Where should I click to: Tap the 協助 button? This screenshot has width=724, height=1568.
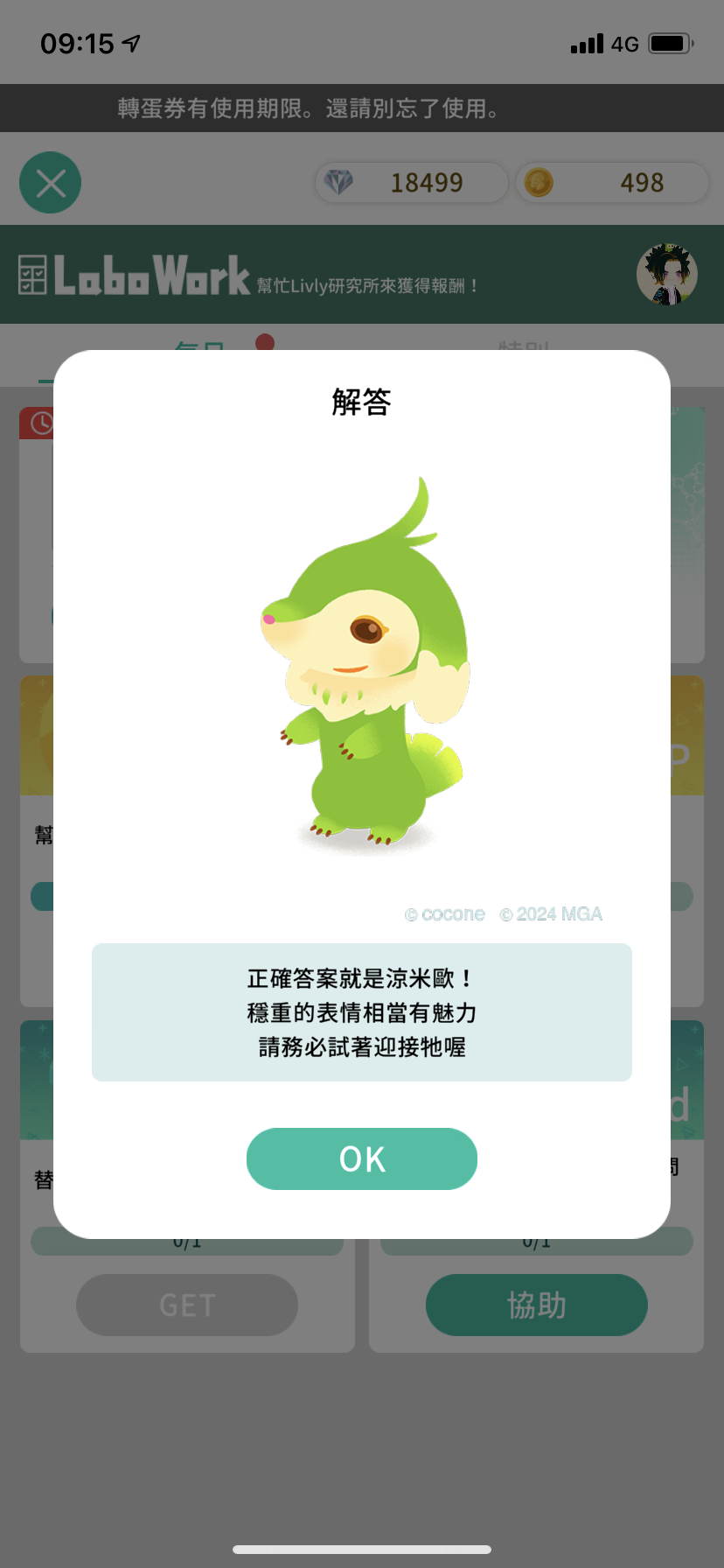tap(536, 1305)
